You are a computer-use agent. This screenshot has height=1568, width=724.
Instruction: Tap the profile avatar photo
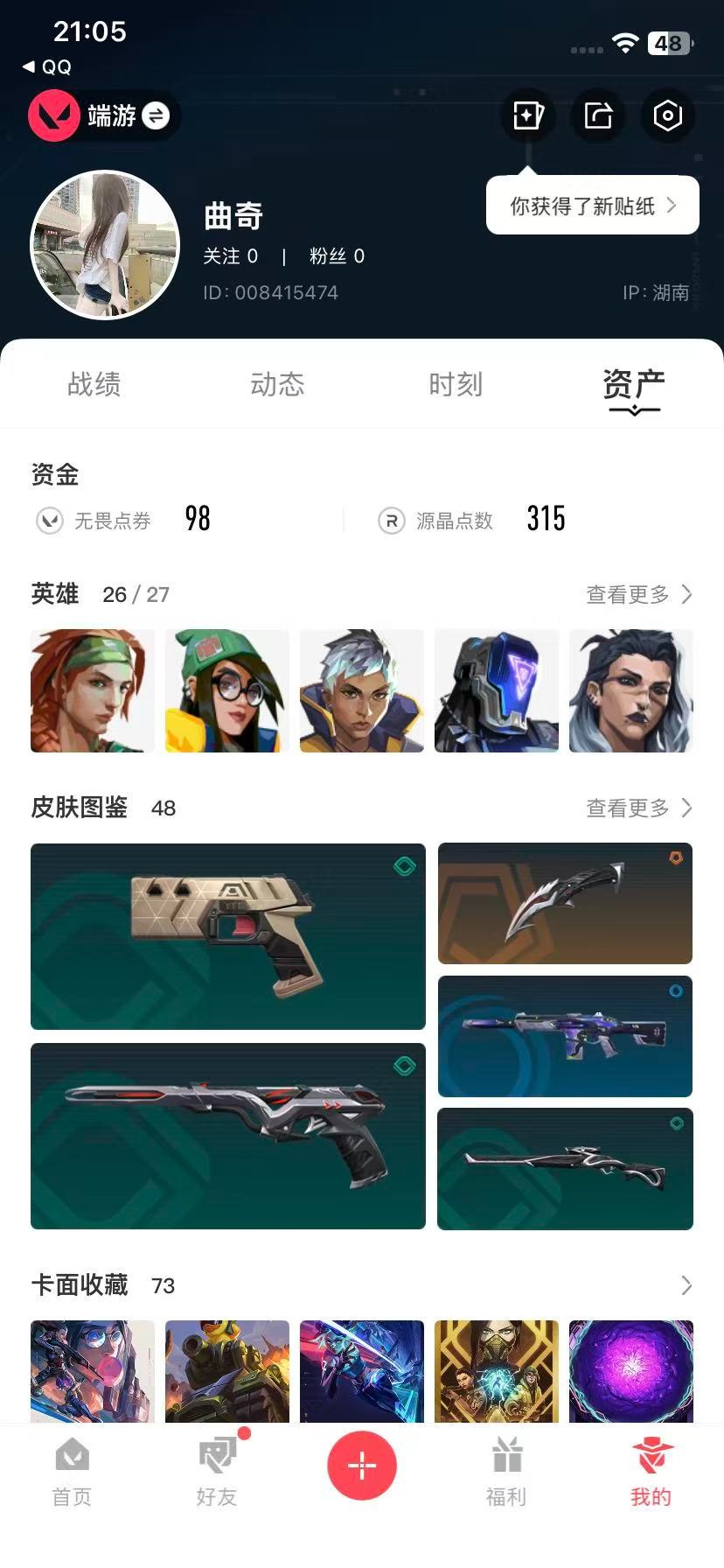tap(105, 245)
